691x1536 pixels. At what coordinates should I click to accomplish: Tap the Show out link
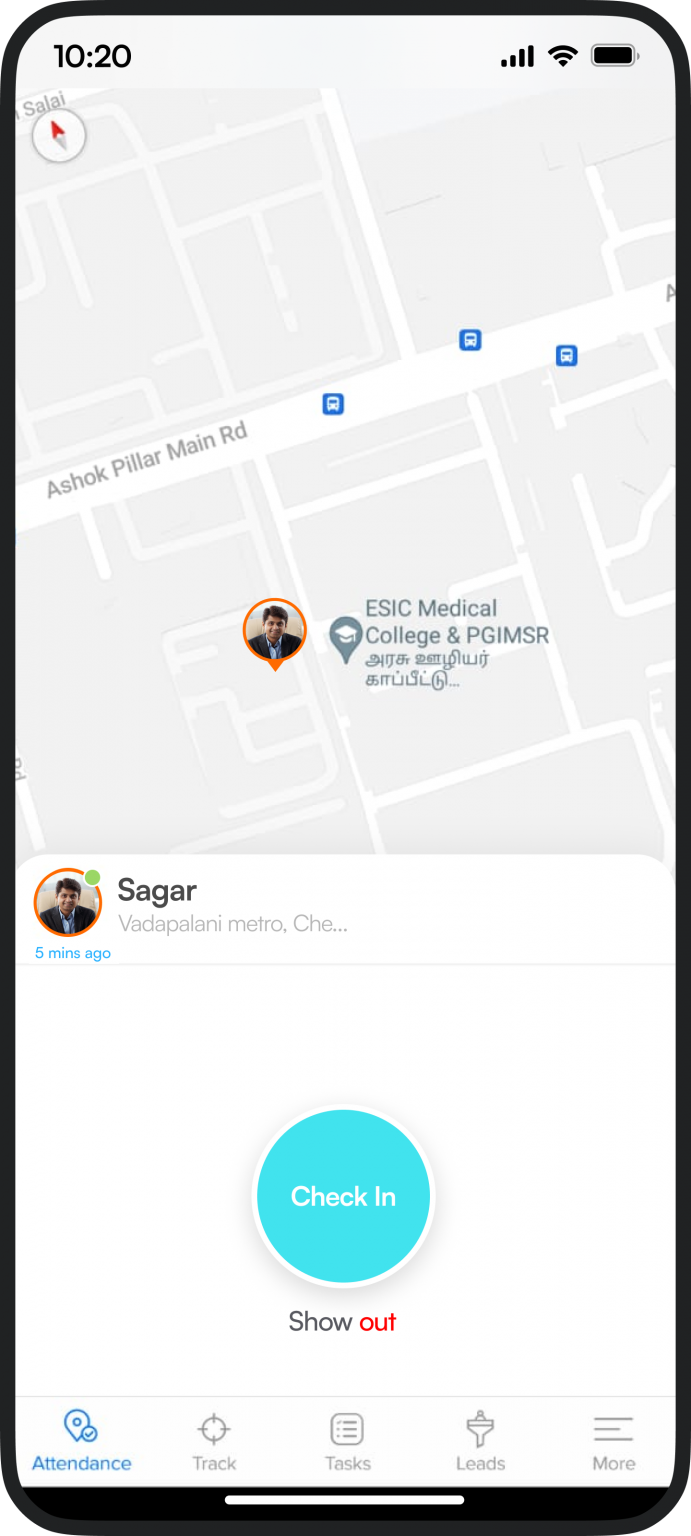343,1321
